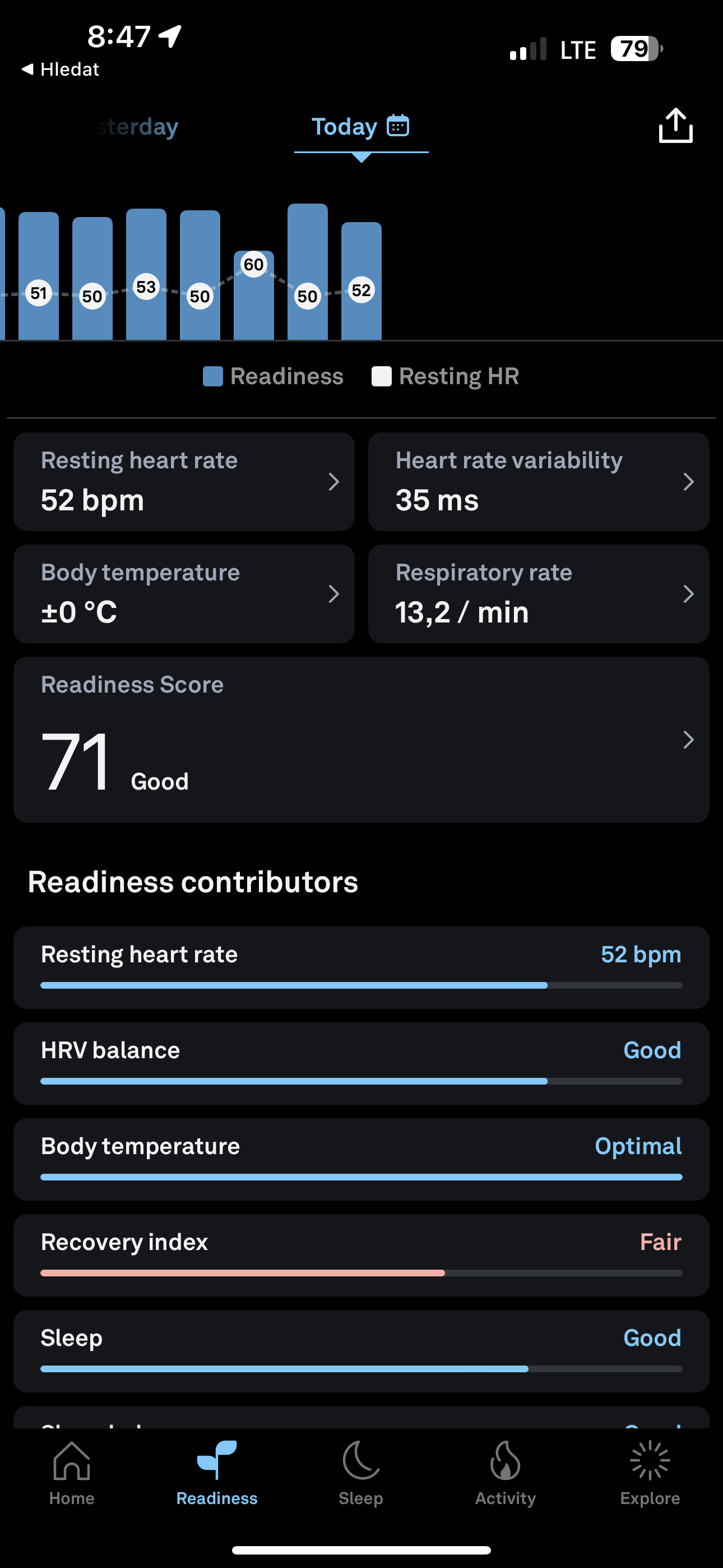Switch to the Sleep tab
723x1568 pixels.
click(361, 1473)
